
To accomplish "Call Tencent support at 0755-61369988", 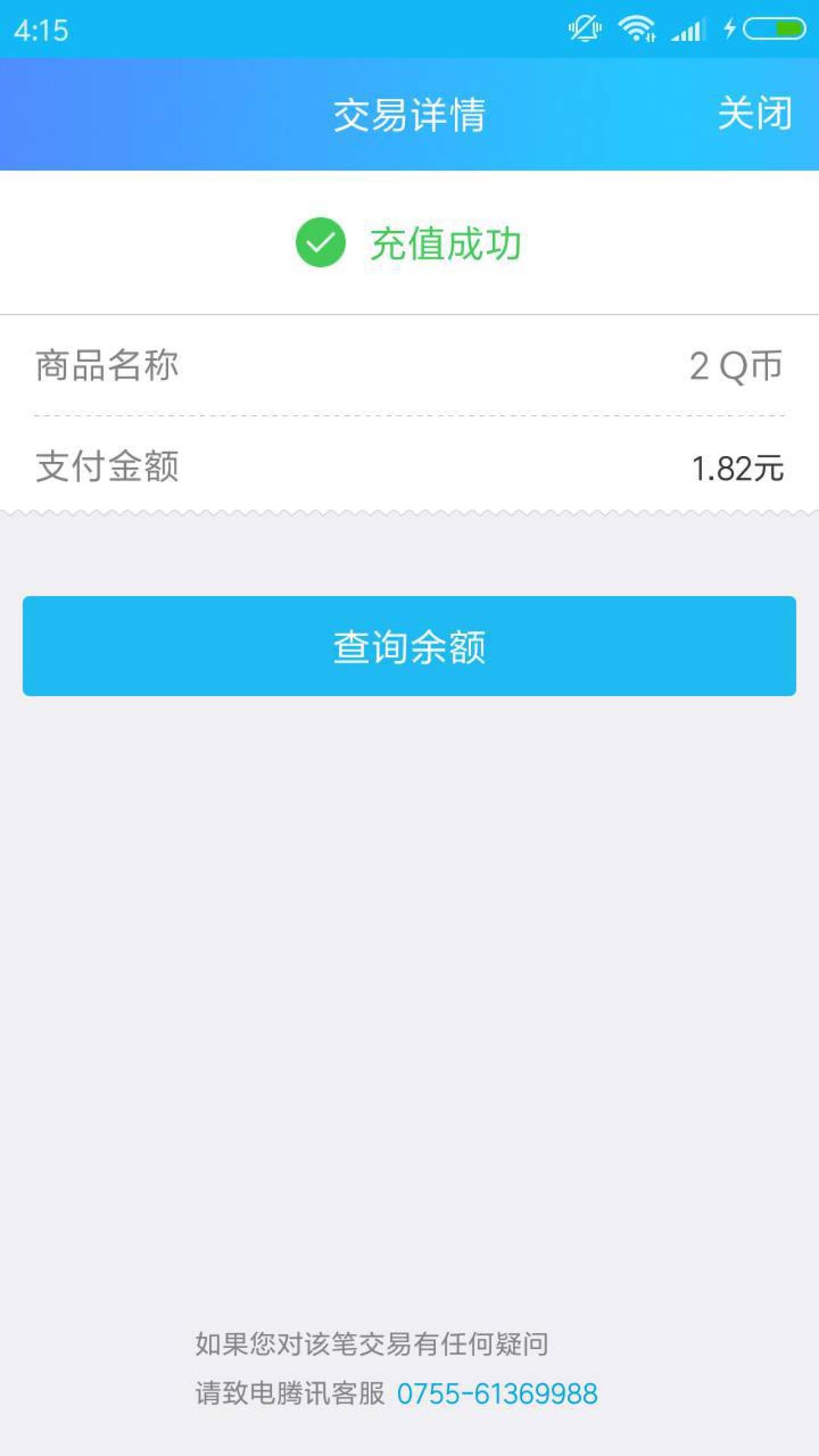I will [497, 1393].
